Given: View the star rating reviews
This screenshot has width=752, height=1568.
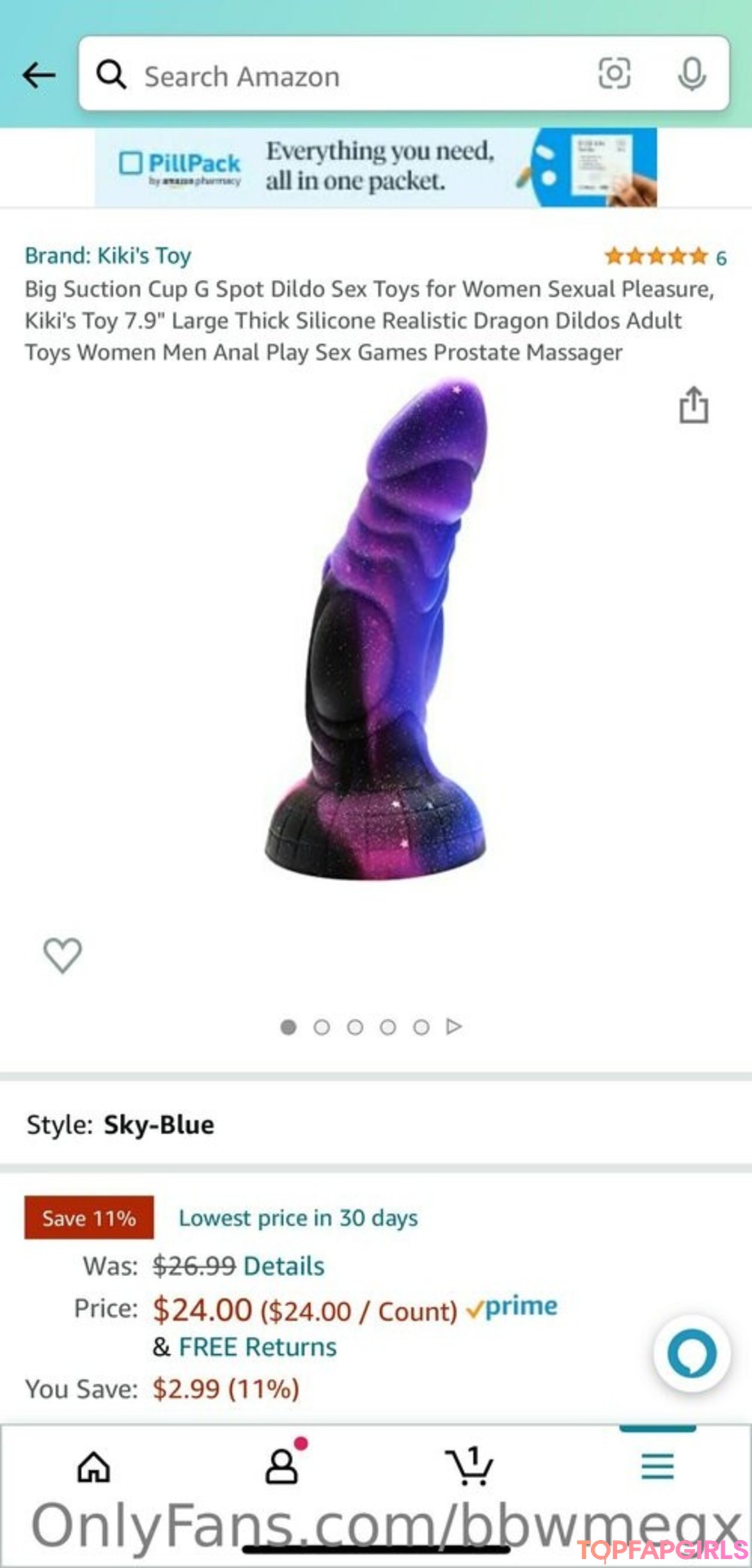Looking at the screenshot, I should click(x=665, y=257).
